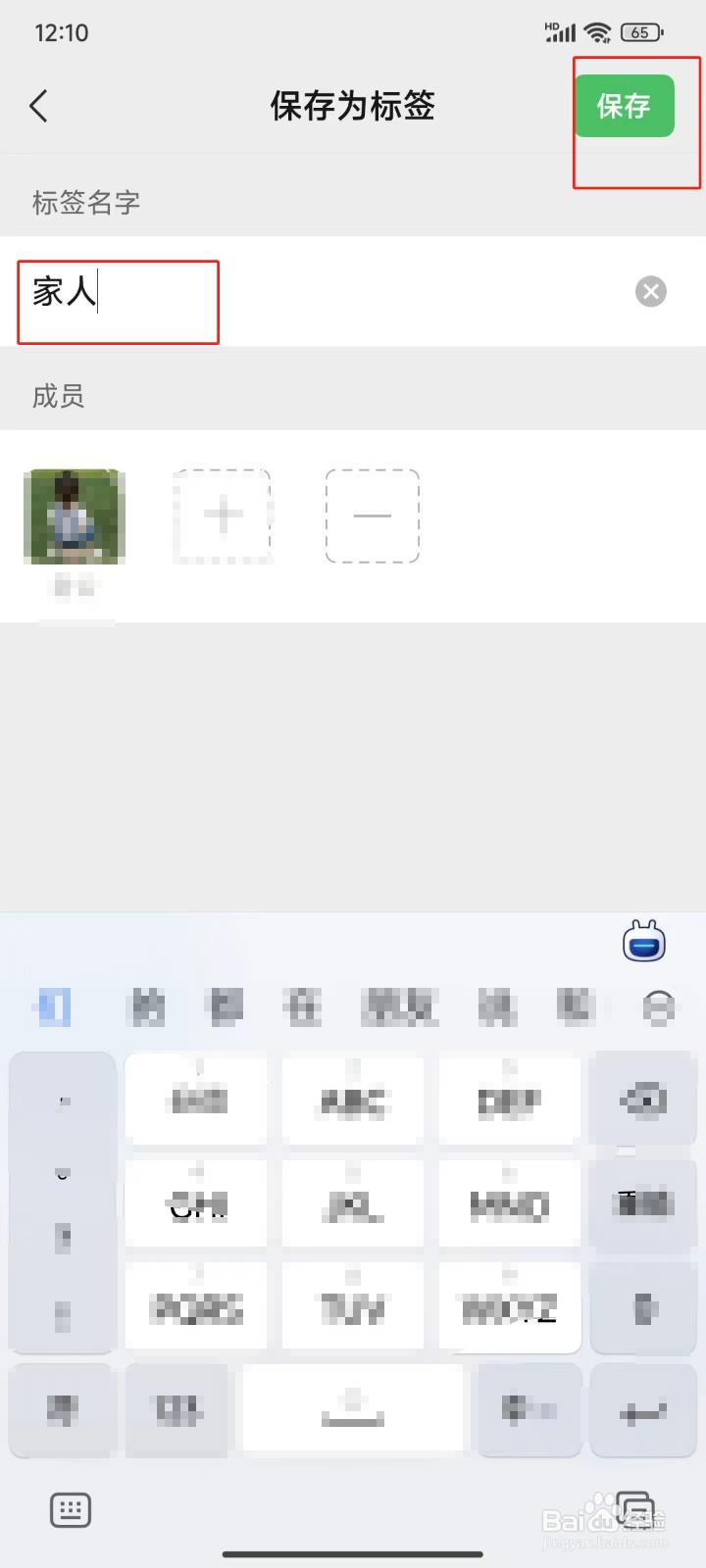Tap the green 保存 save button

pos(625,106)
